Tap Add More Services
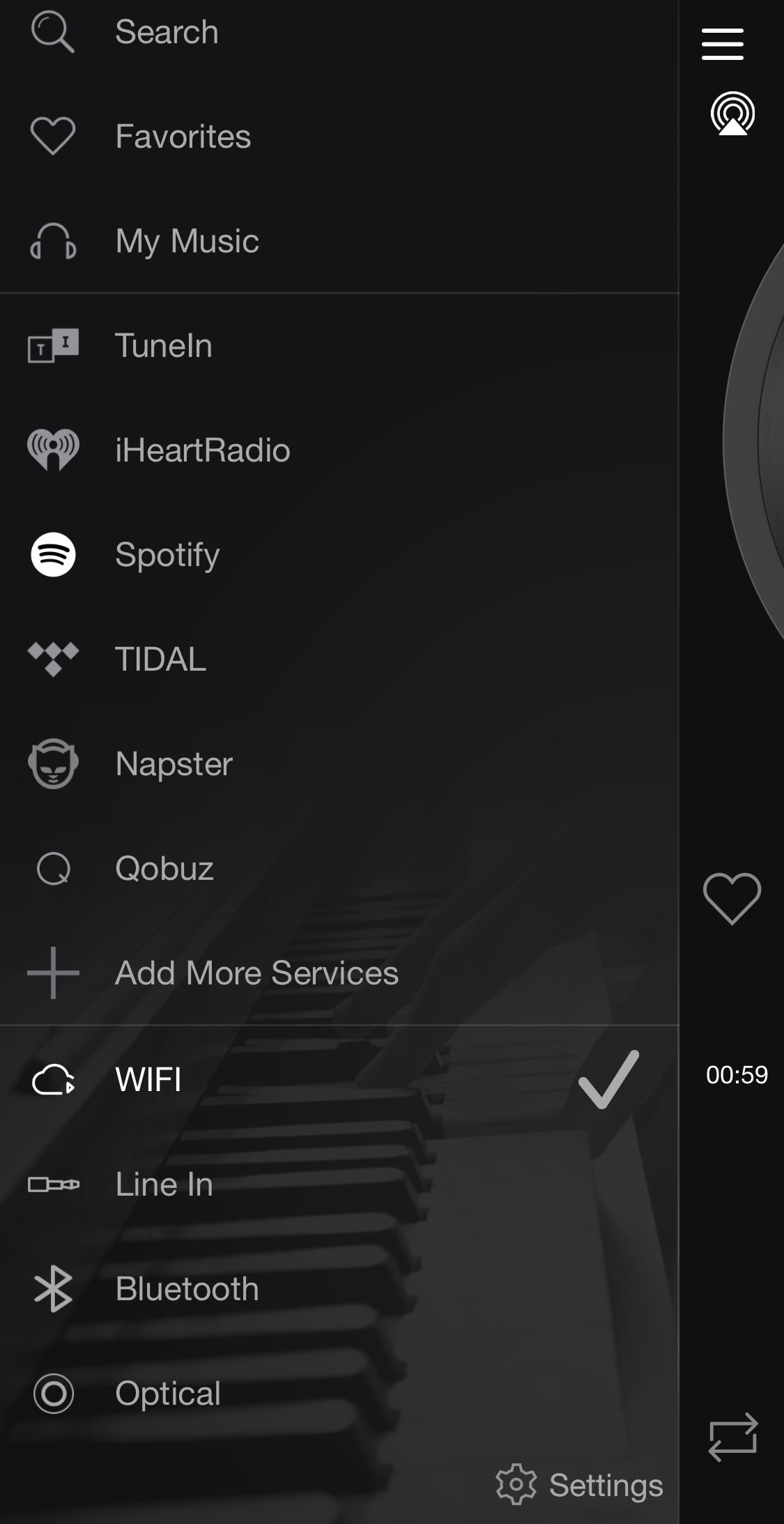784x1524 pixels. pyautogui.click(x=256, y=973)
